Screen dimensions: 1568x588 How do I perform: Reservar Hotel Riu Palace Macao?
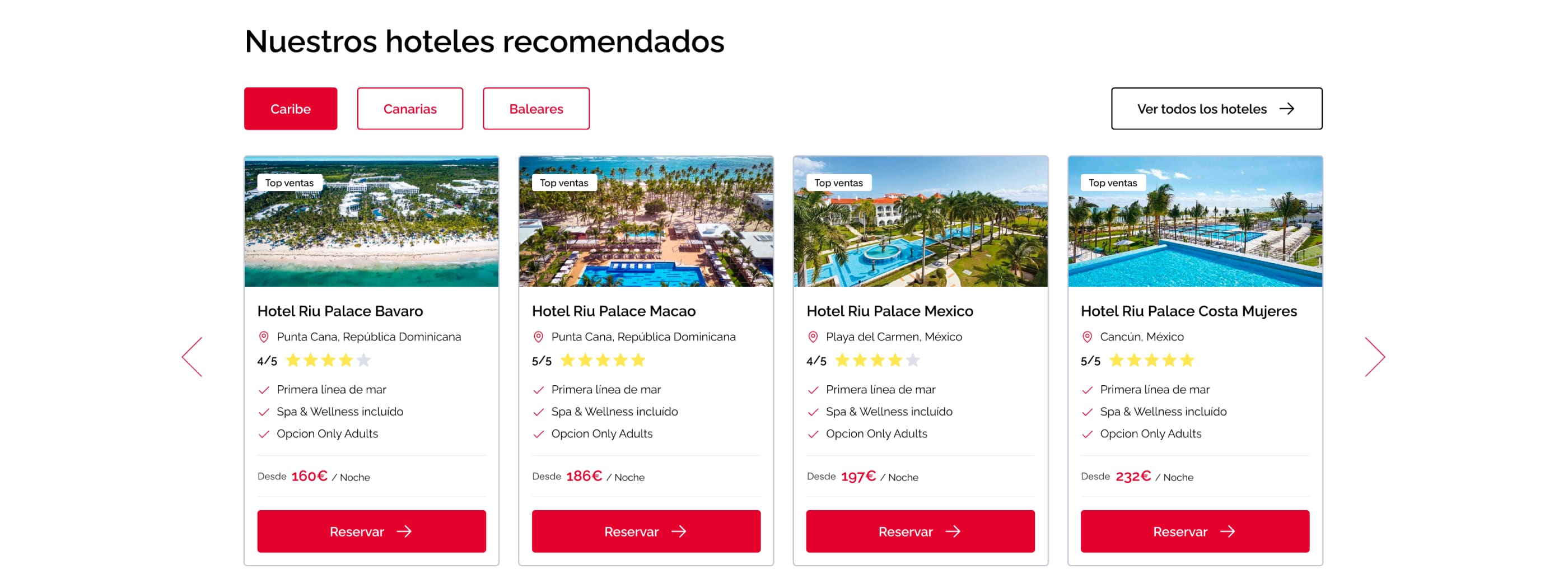(x=646, y=531)
